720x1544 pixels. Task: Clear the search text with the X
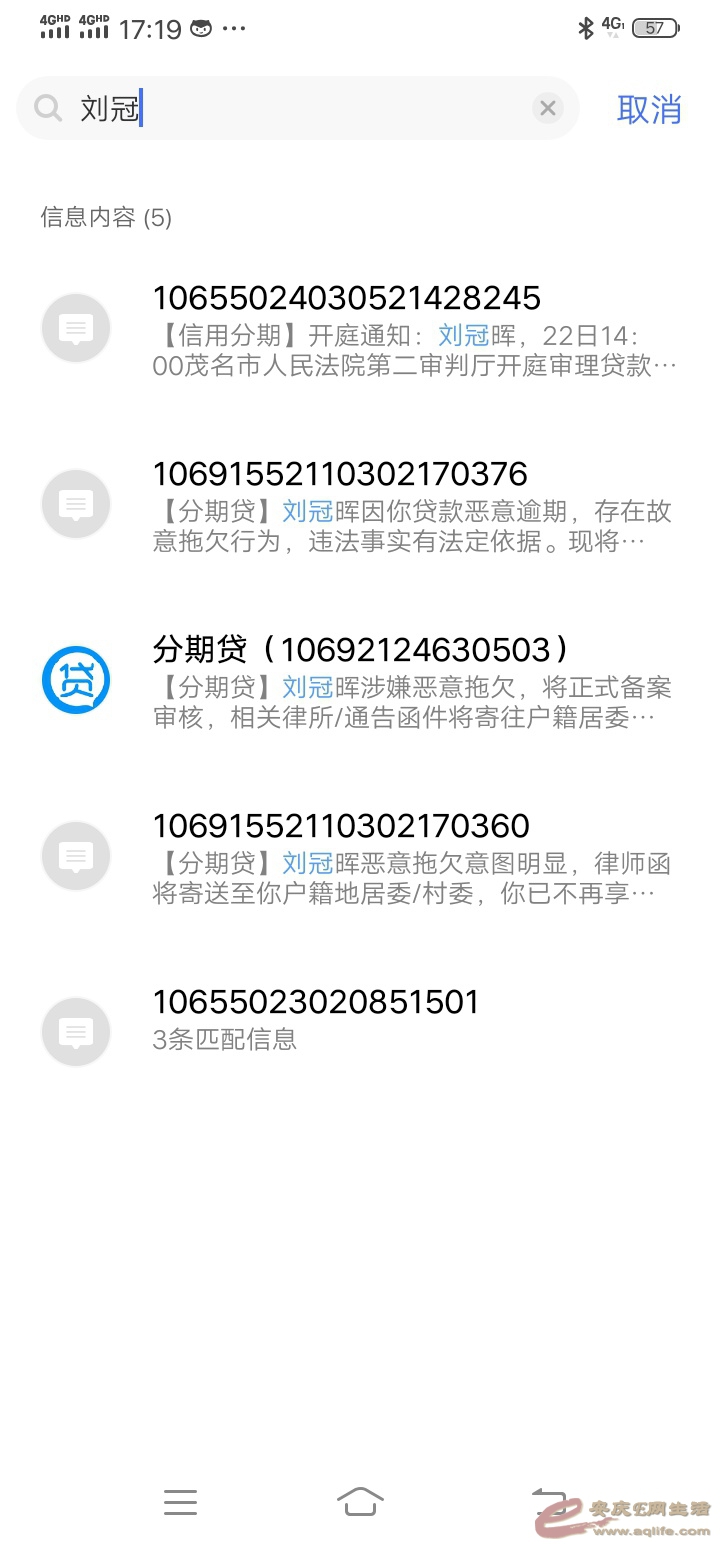tap(547, 108)
